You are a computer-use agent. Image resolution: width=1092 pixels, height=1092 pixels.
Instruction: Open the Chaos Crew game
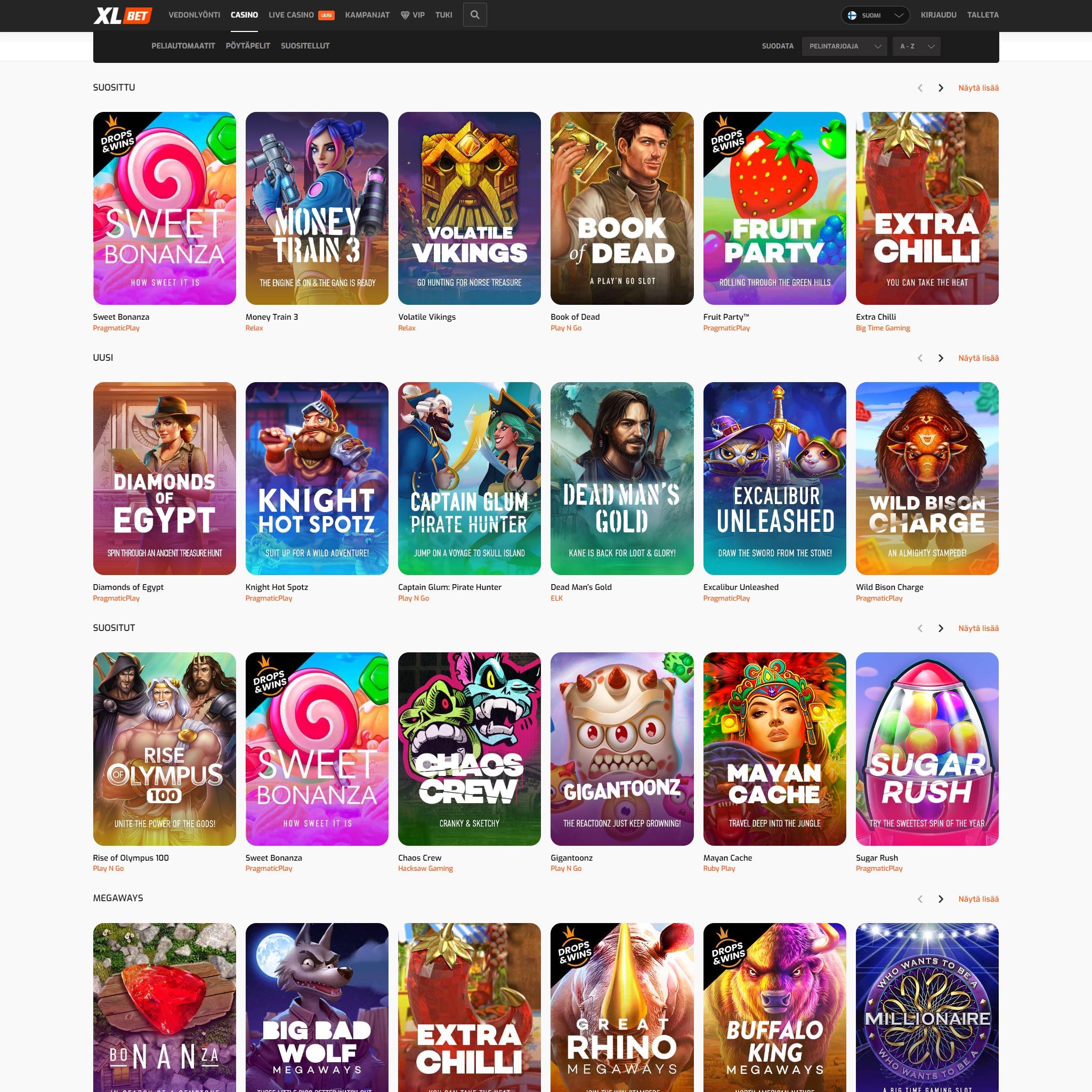point(469,748)
